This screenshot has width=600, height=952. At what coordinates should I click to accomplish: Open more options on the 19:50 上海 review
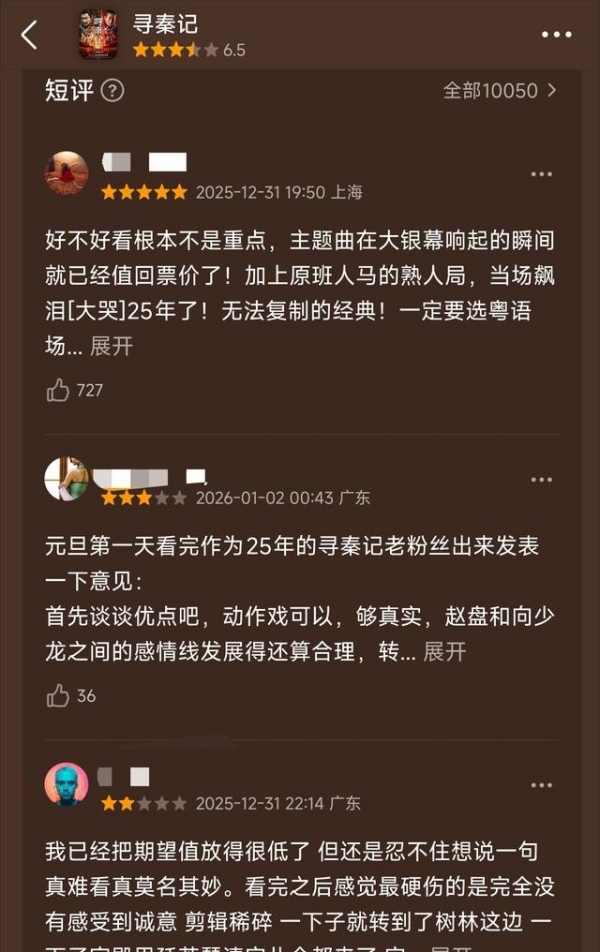coord(541,174)
